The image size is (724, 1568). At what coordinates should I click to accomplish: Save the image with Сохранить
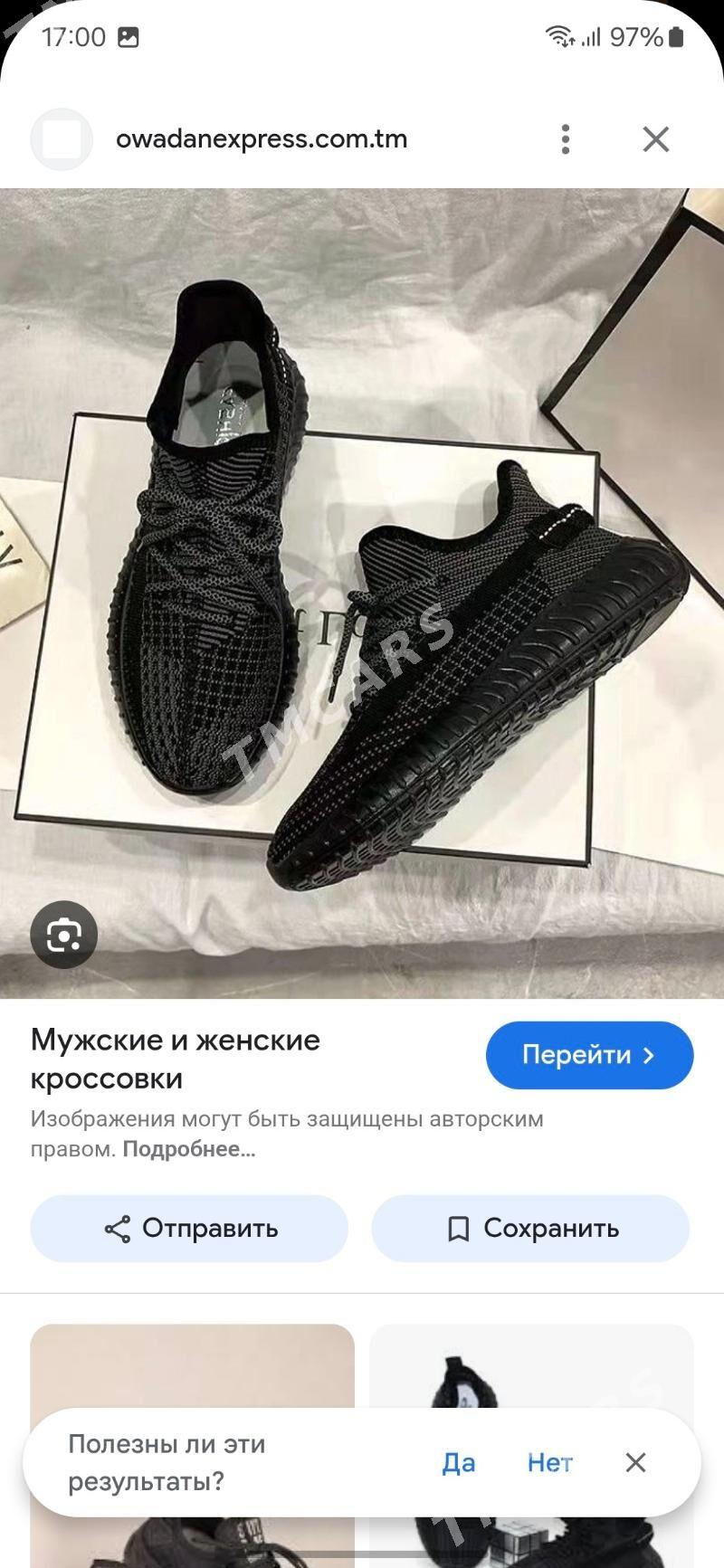(530, 1229)
